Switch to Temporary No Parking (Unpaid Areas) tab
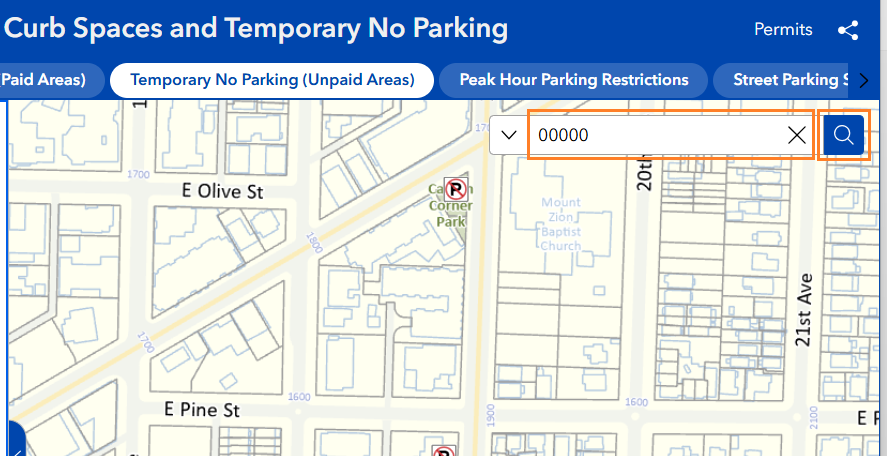This screenshot has height=456, width=887. coord(272,80)
